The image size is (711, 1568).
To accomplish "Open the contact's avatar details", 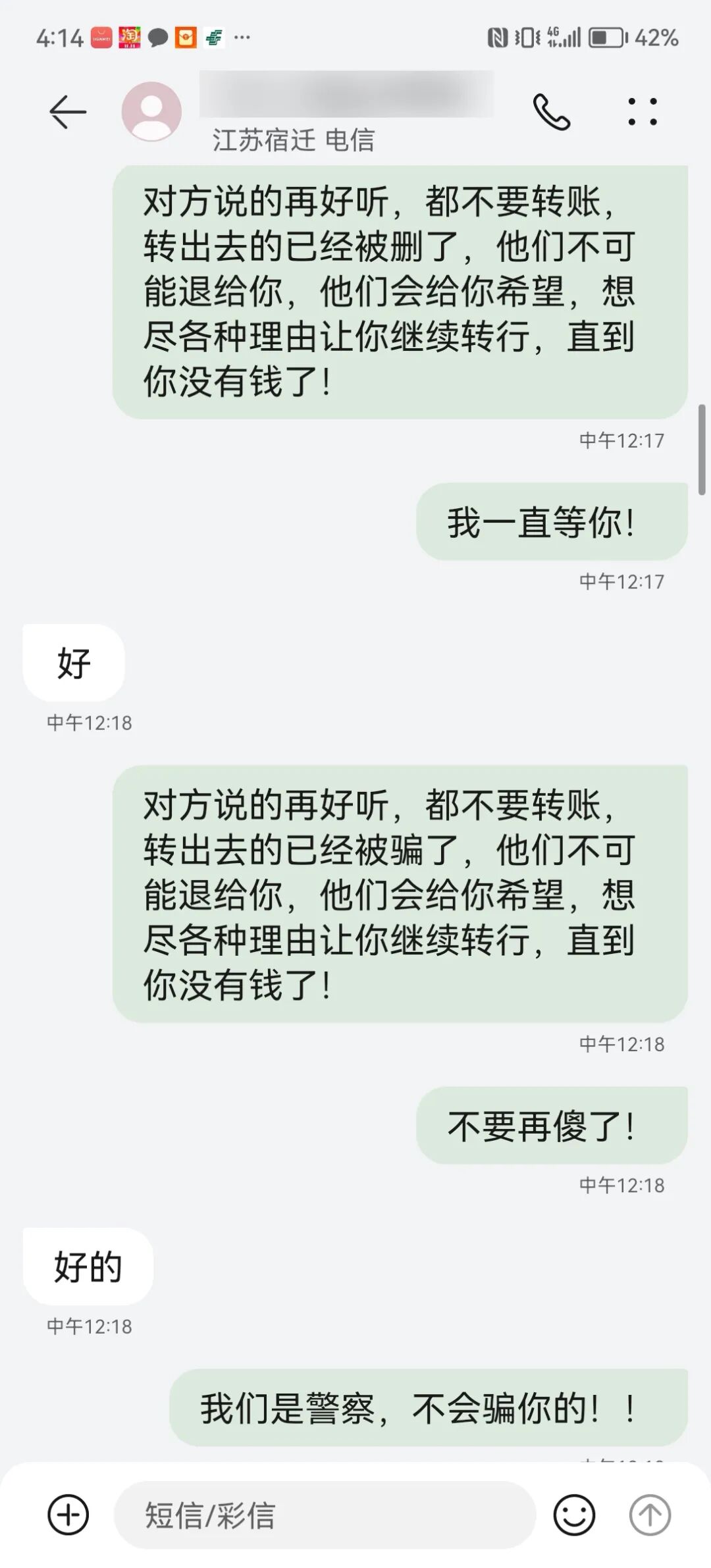I will (x=151, y=111).
